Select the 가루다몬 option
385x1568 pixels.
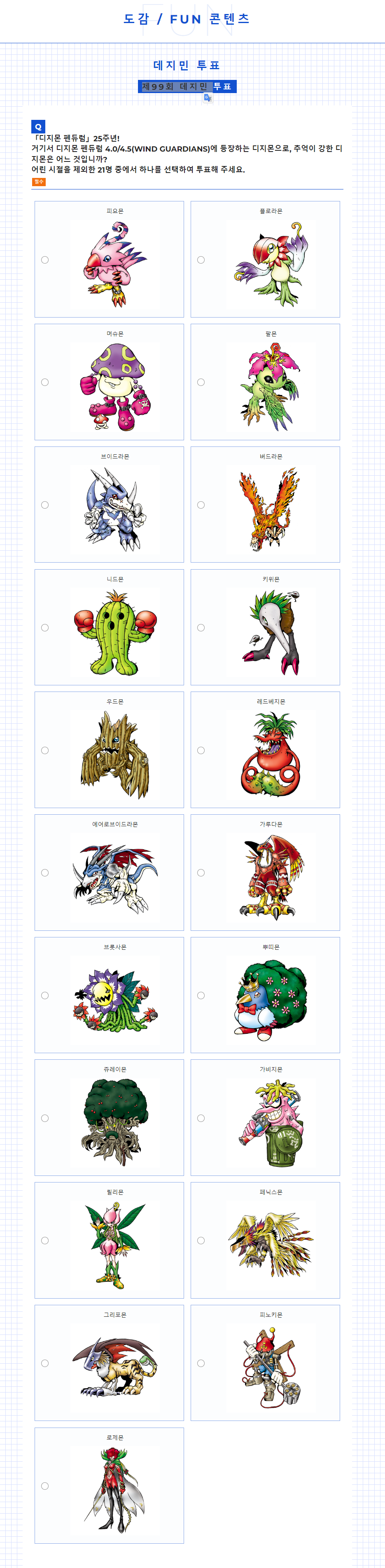(201, 873)
